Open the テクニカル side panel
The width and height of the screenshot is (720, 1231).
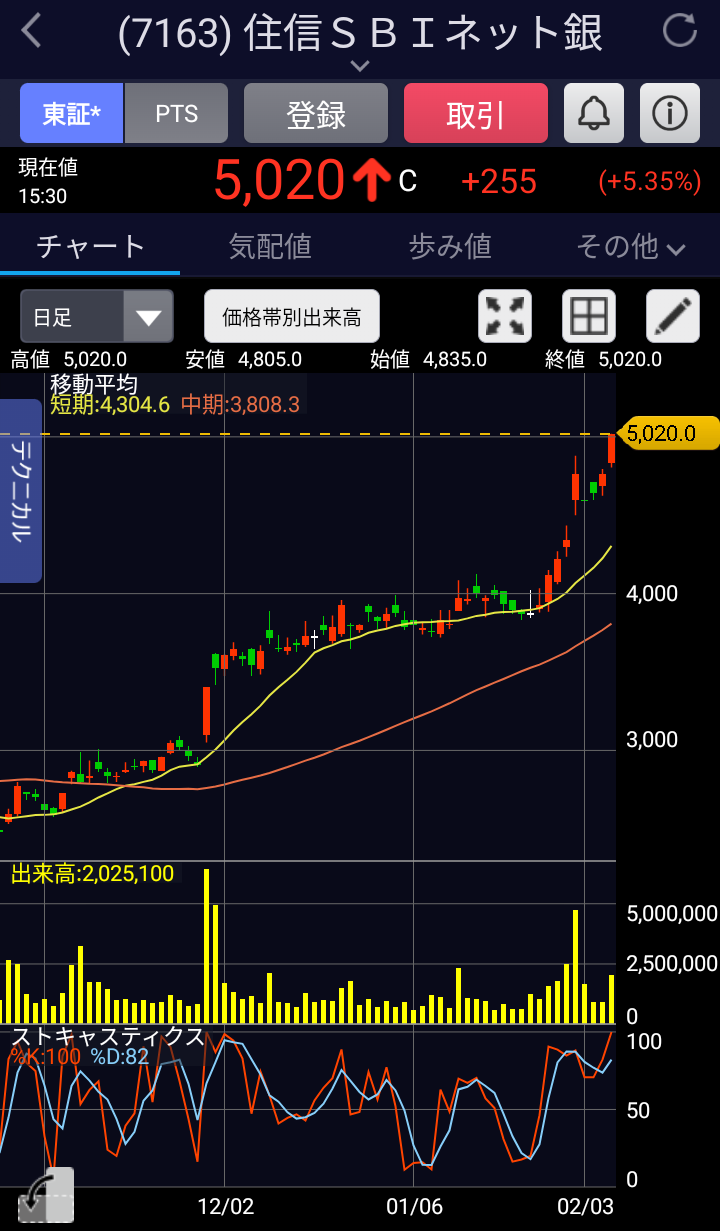[21, 490]
